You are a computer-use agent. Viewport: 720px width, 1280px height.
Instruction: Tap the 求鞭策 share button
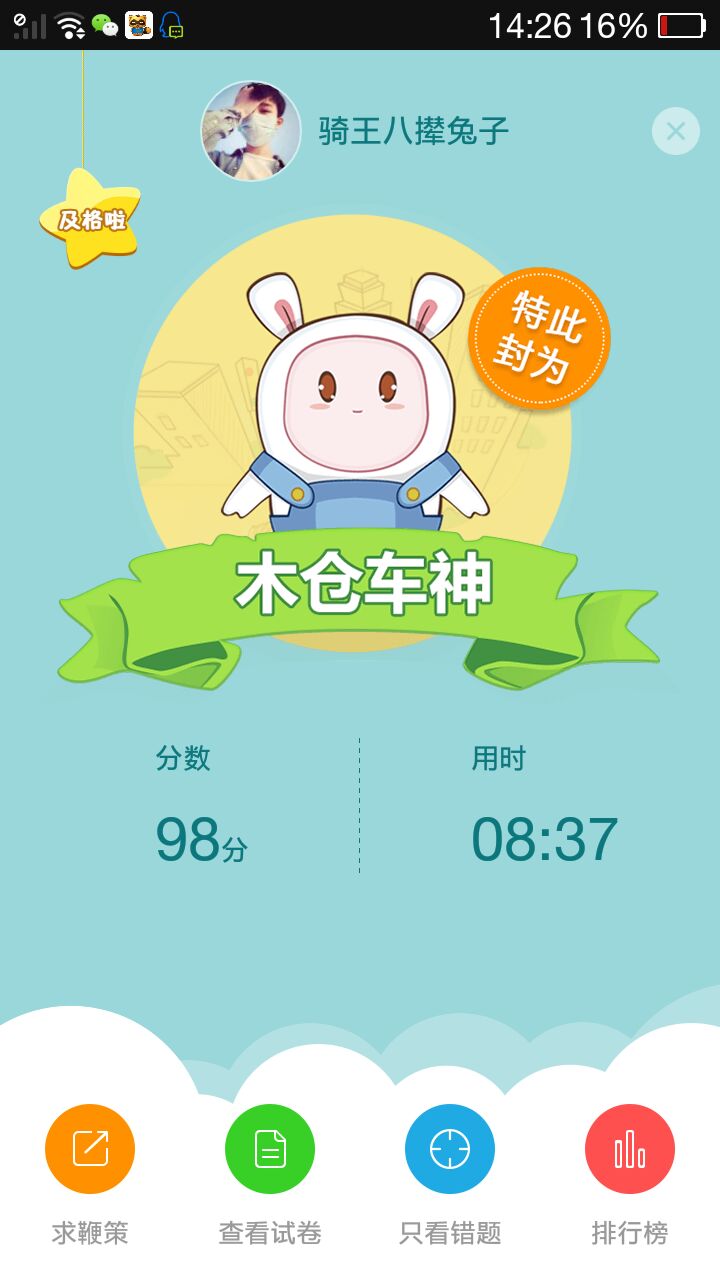coord(90,1149)
